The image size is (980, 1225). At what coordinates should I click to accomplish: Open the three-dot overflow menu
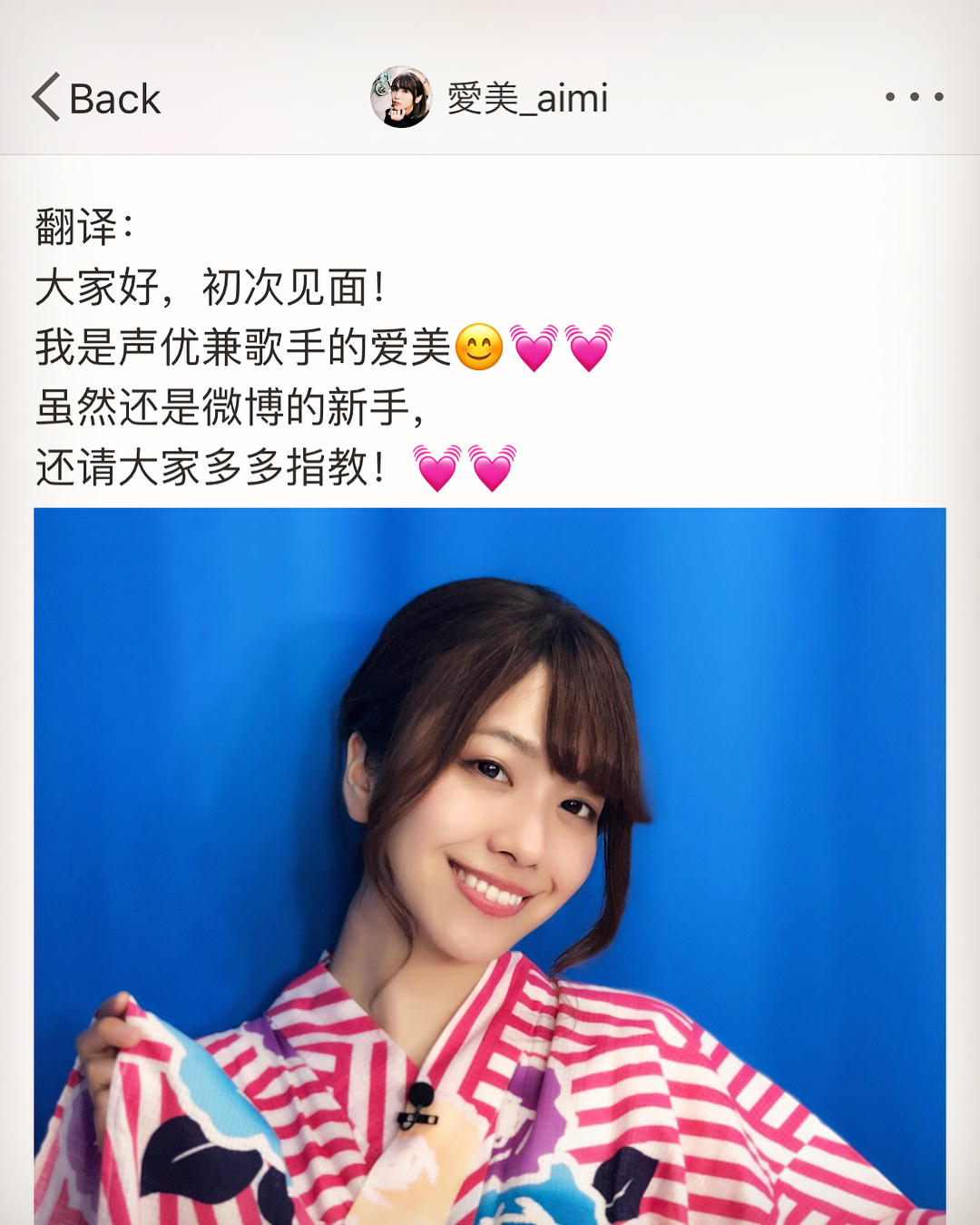click(914, 97)
